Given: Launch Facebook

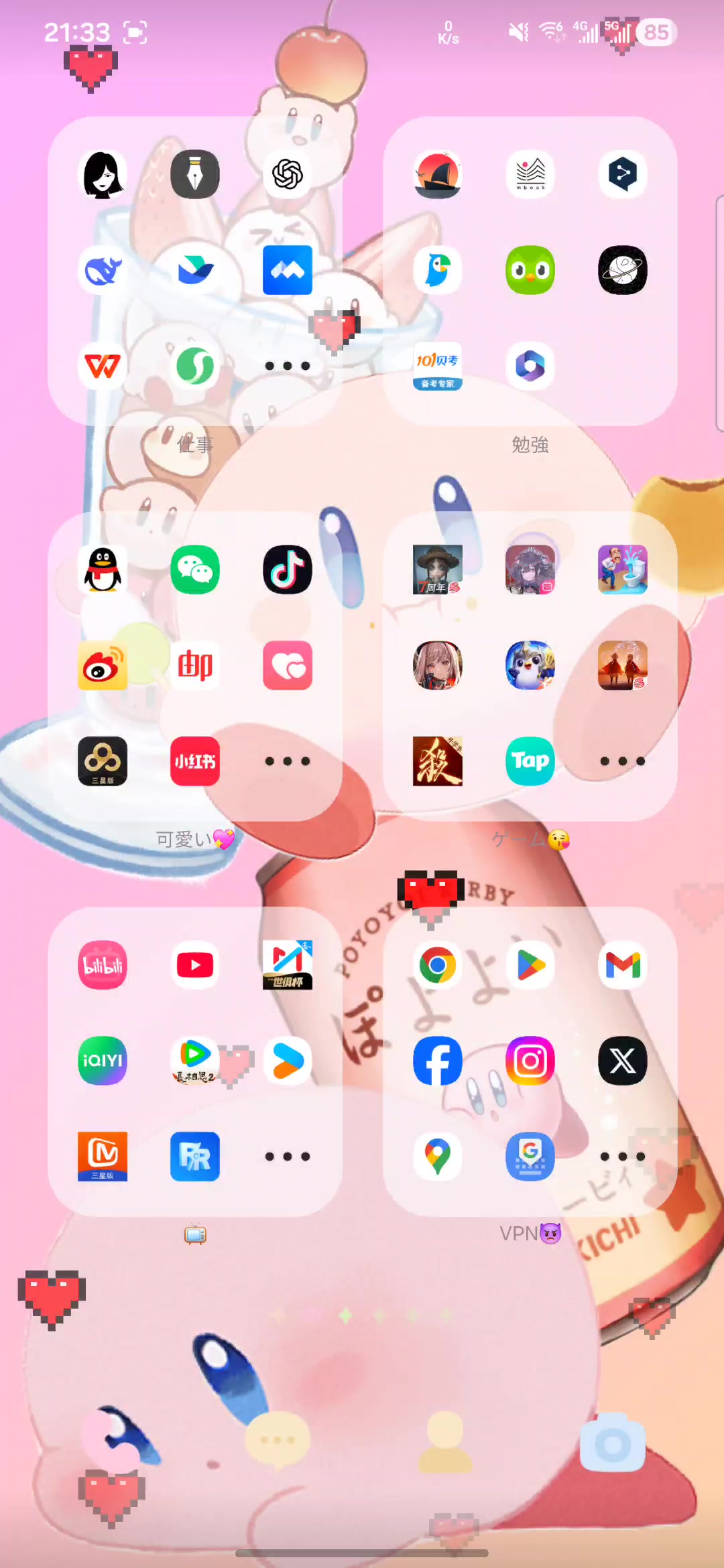Looking at the screenshot, I should [437, 1061].
